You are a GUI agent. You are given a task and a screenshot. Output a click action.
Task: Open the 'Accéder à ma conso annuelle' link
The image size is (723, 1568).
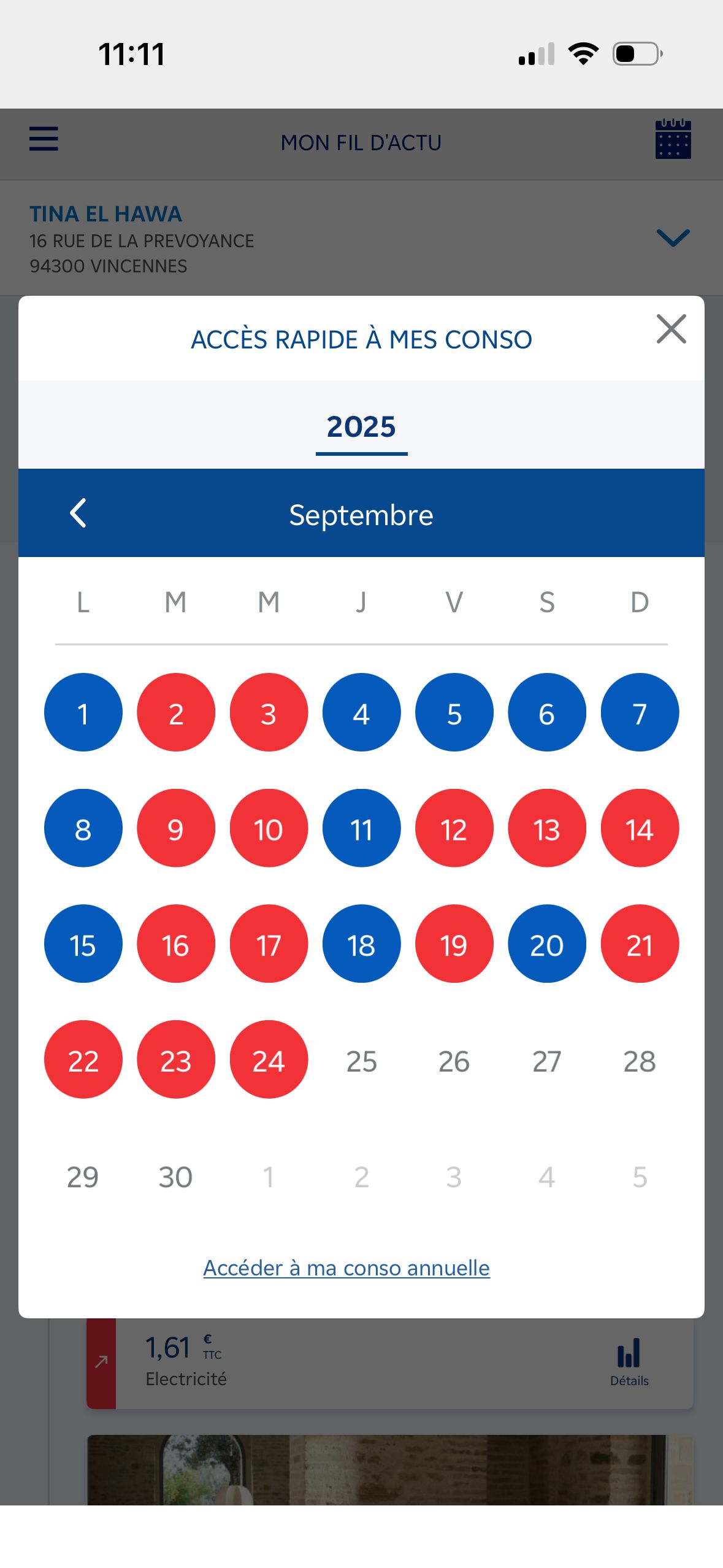(x=346, y=1268)
